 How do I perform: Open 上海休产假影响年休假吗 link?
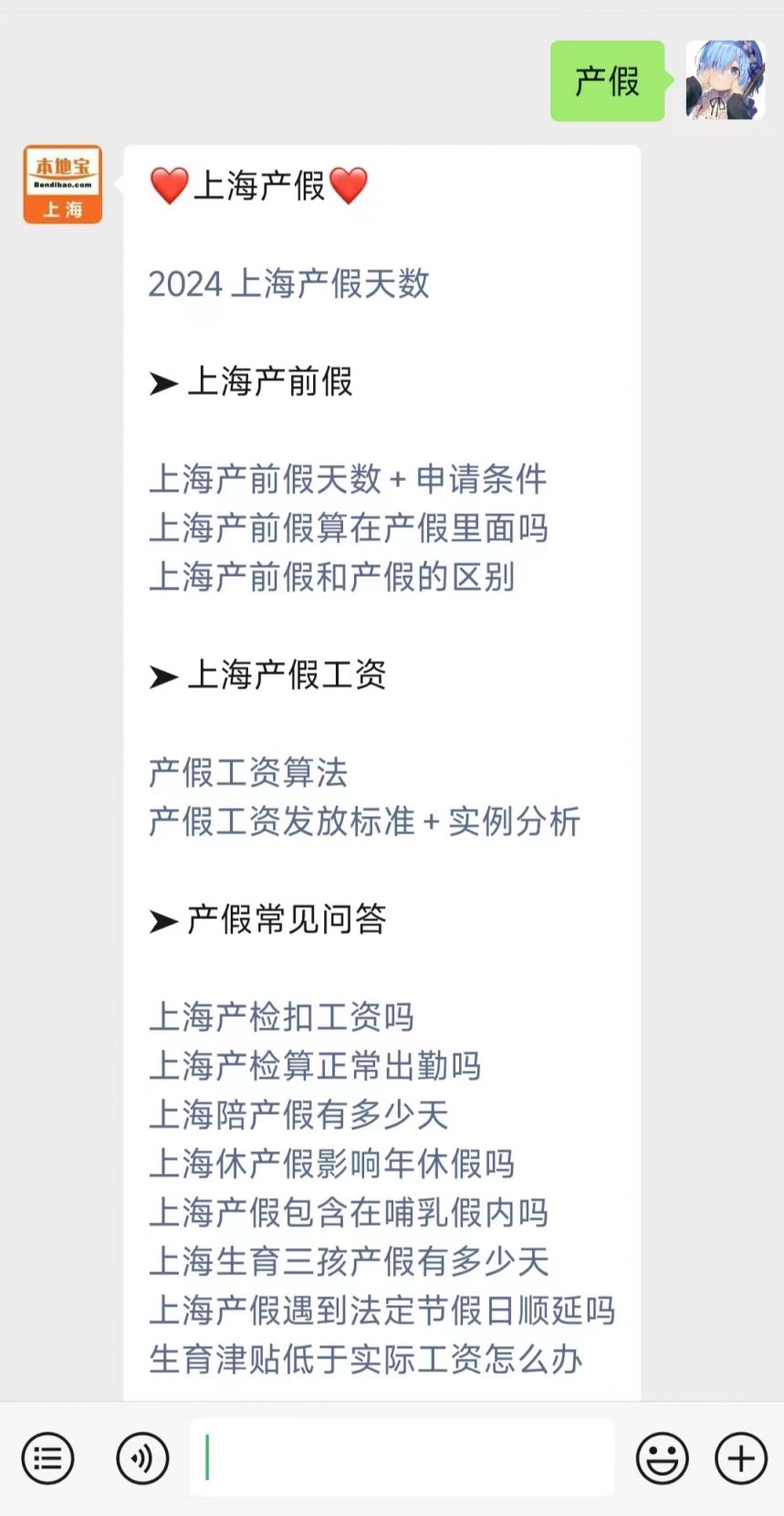coord(331,1164)
